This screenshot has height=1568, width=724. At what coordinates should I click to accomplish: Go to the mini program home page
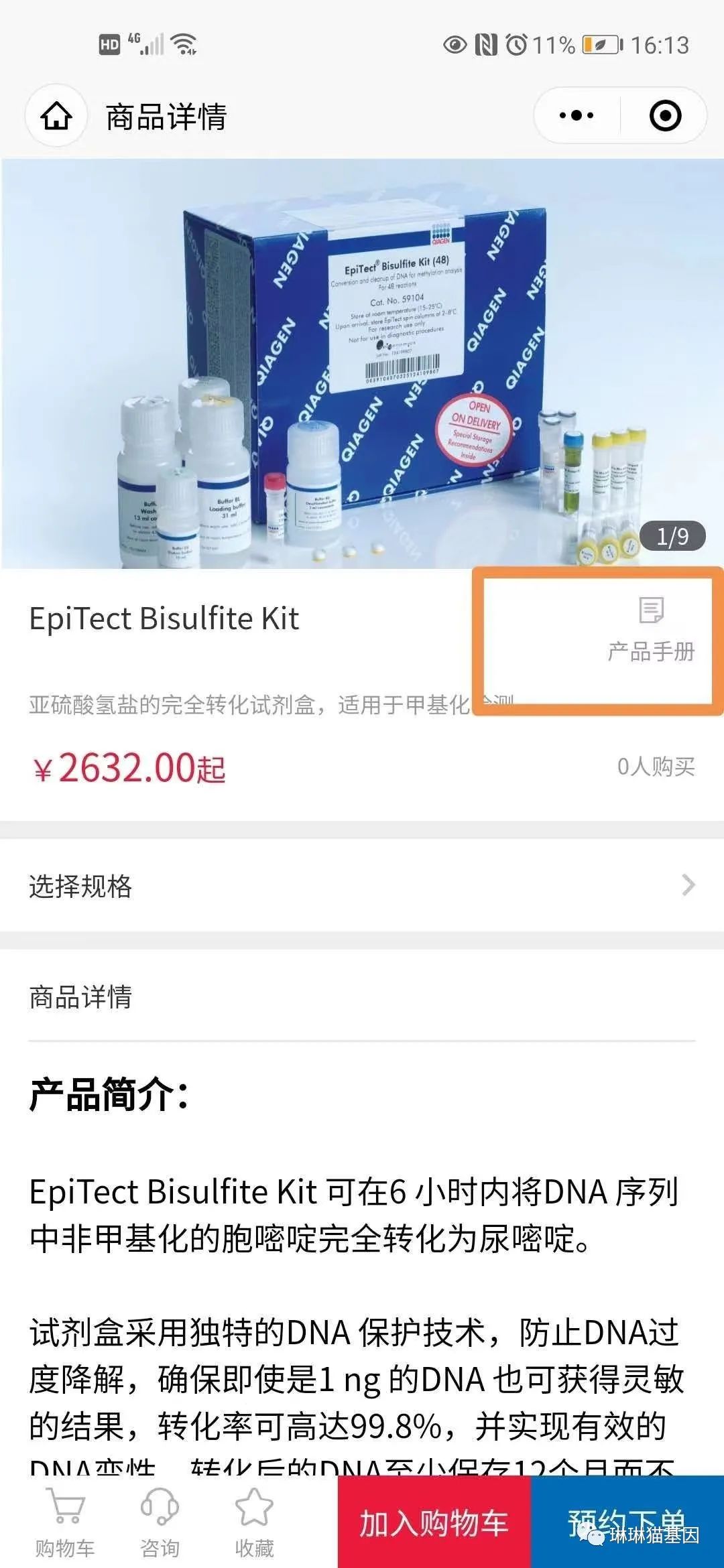coord(56,116)
